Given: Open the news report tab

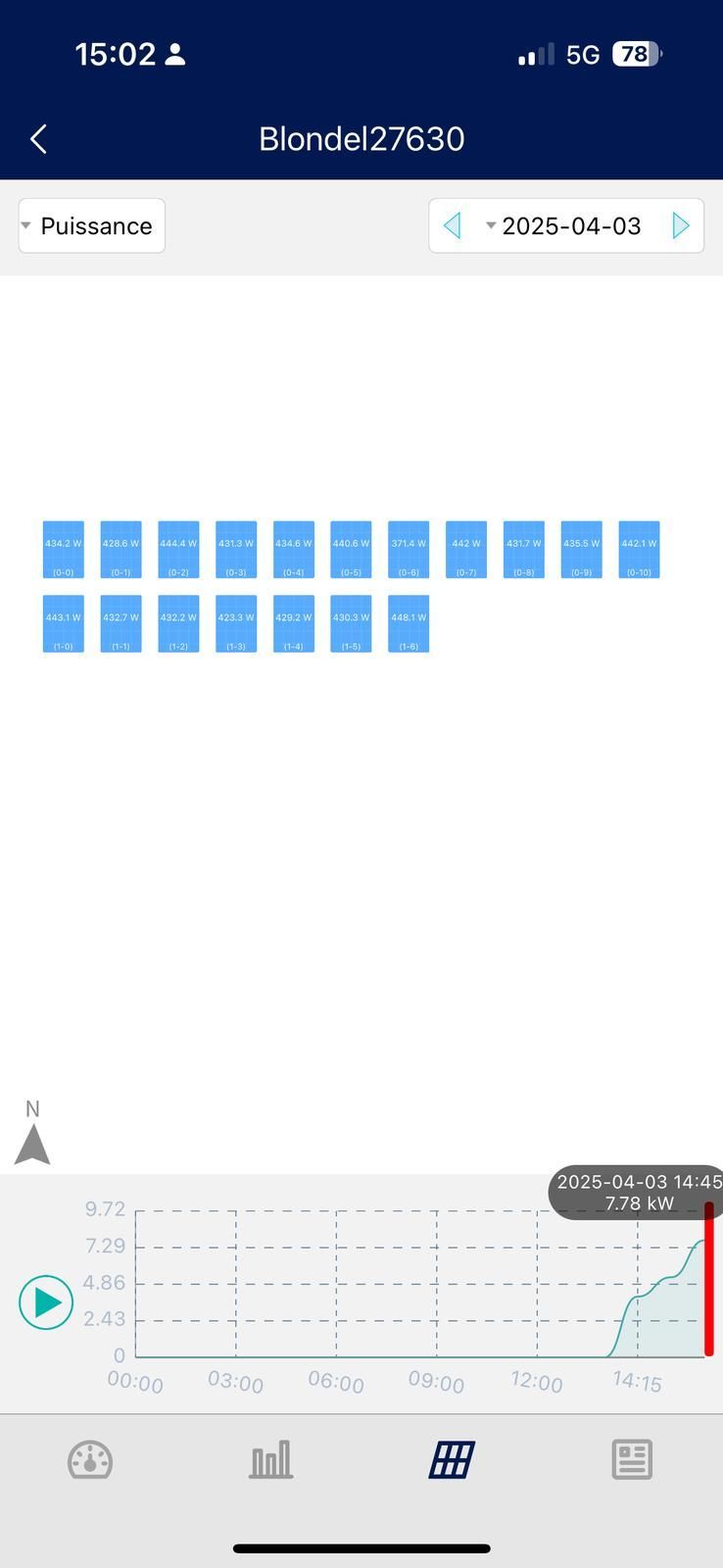Looking at the screenshot, I should (x=632, y=1460).
